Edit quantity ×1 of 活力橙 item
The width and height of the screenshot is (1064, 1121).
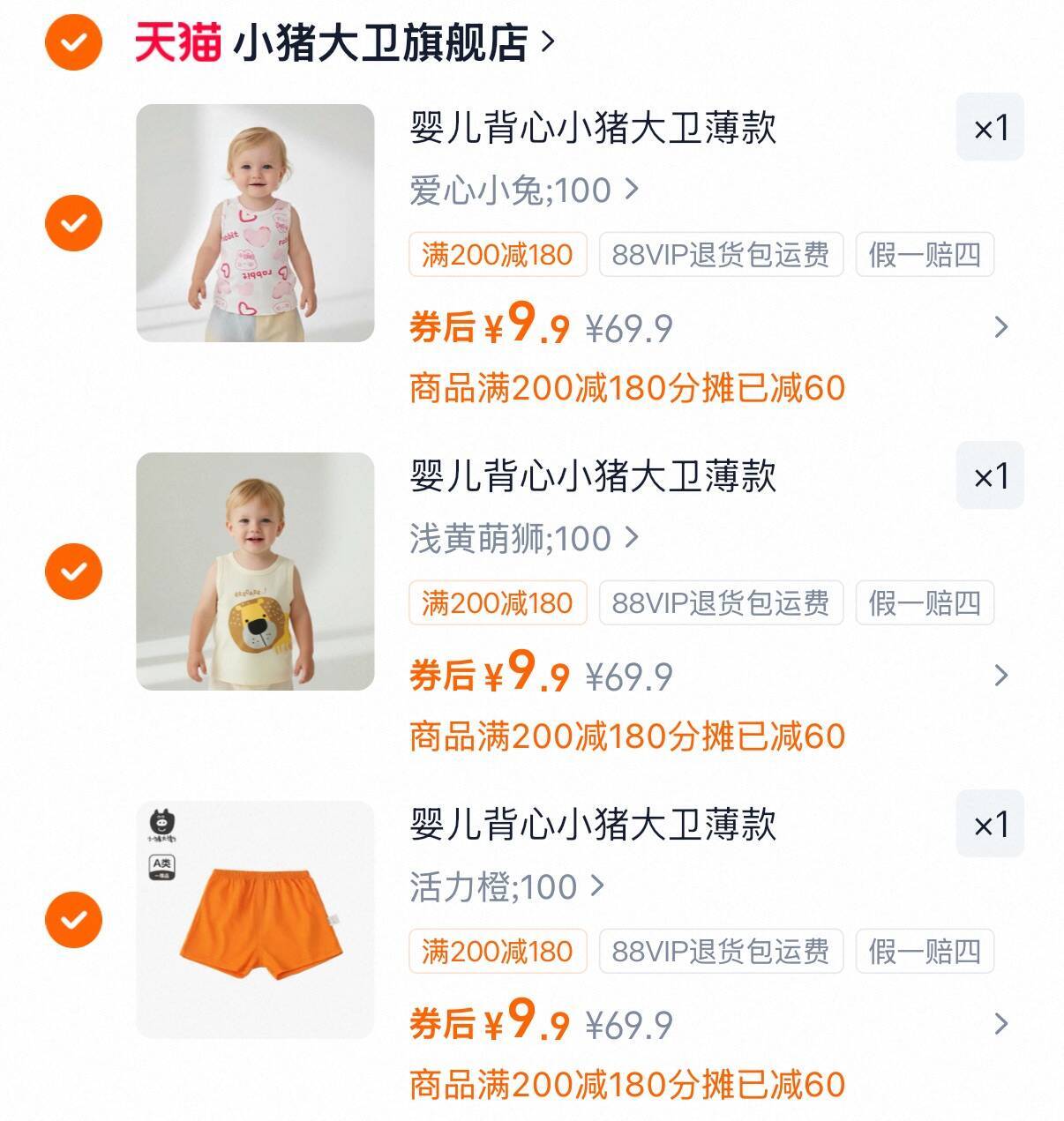click(x=990, y=825)
